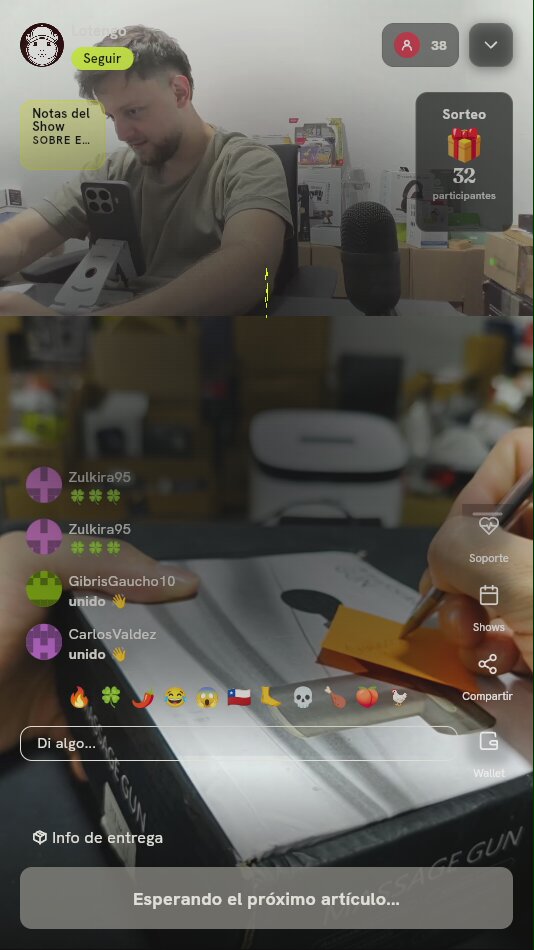Open Notas del Show

62,135
